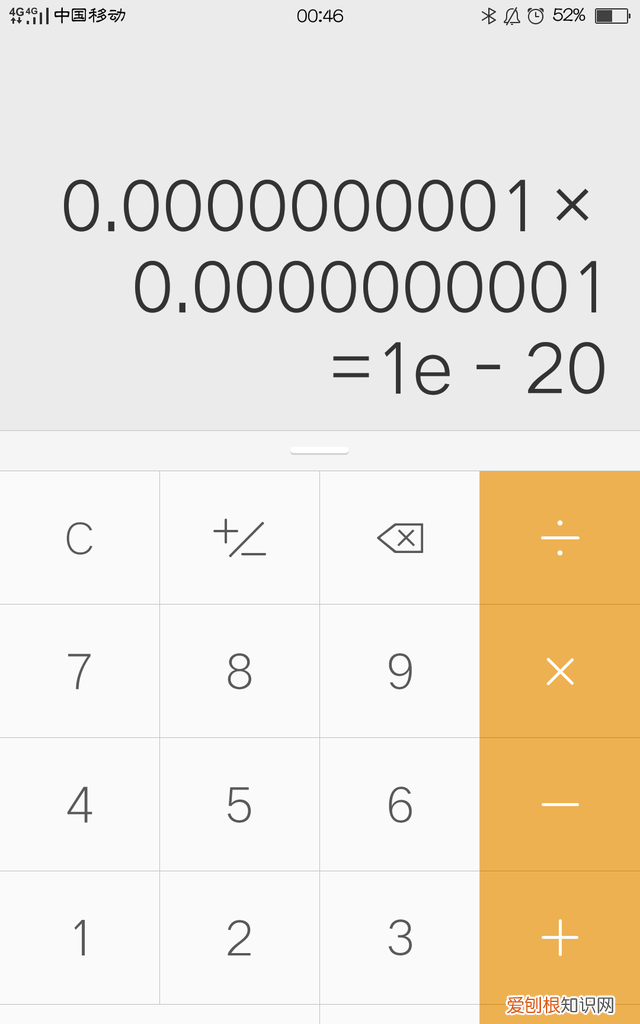Enter digit 1 on keypad

(79, 937)
